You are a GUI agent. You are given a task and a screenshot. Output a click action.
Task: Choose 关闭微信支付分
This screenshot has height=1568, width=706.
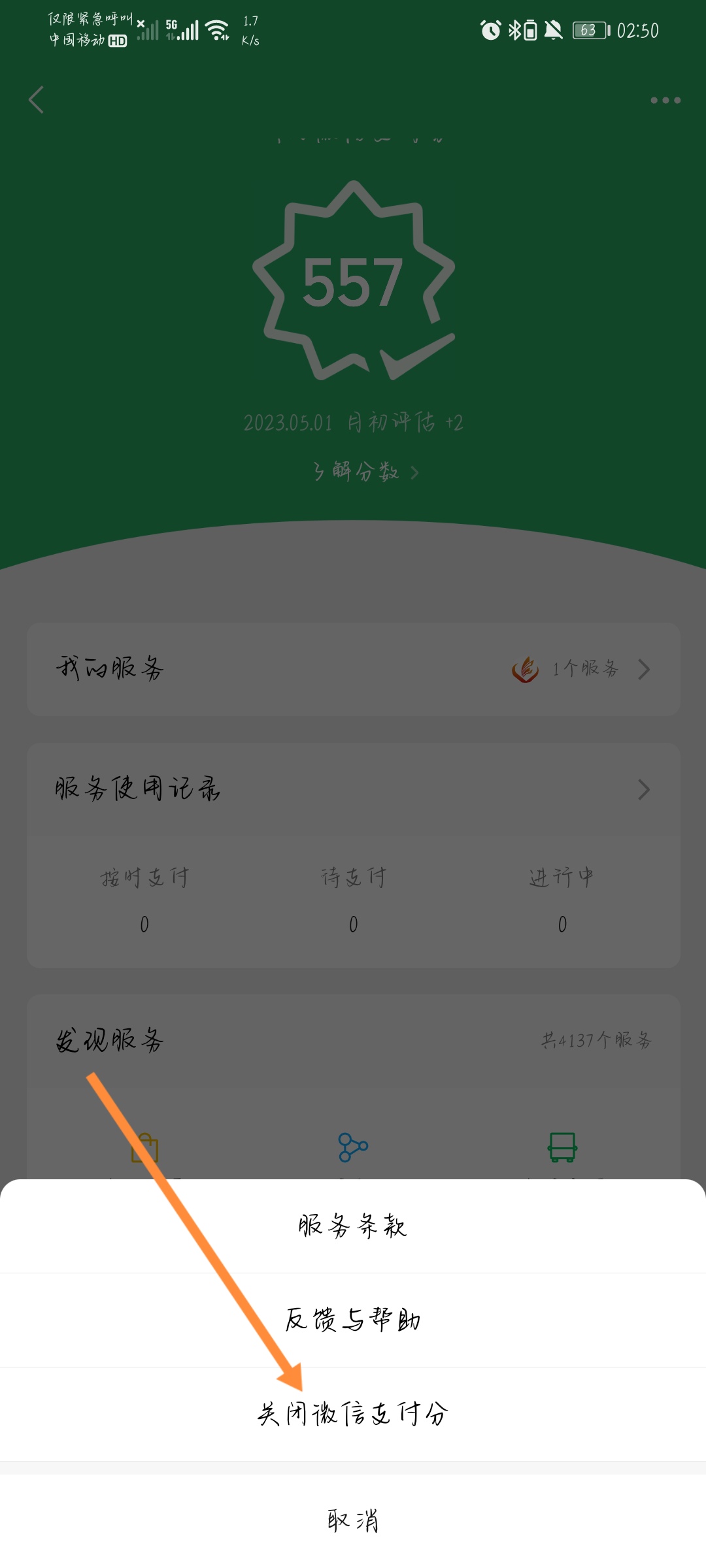[353, 1414]
